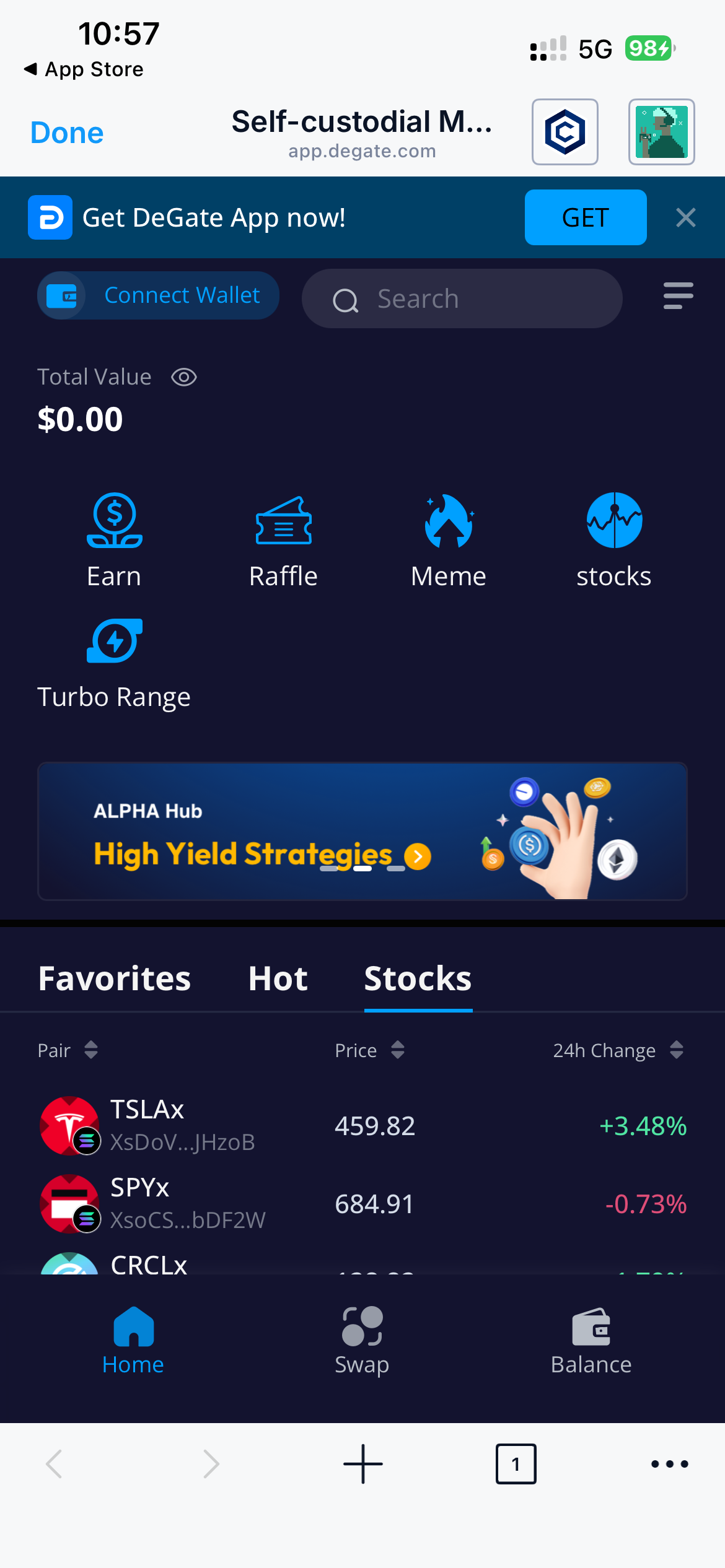Viewport: 725px width, 1568px height.
Task: Go to the Balance tab
Action: [x=591, y=1341]
